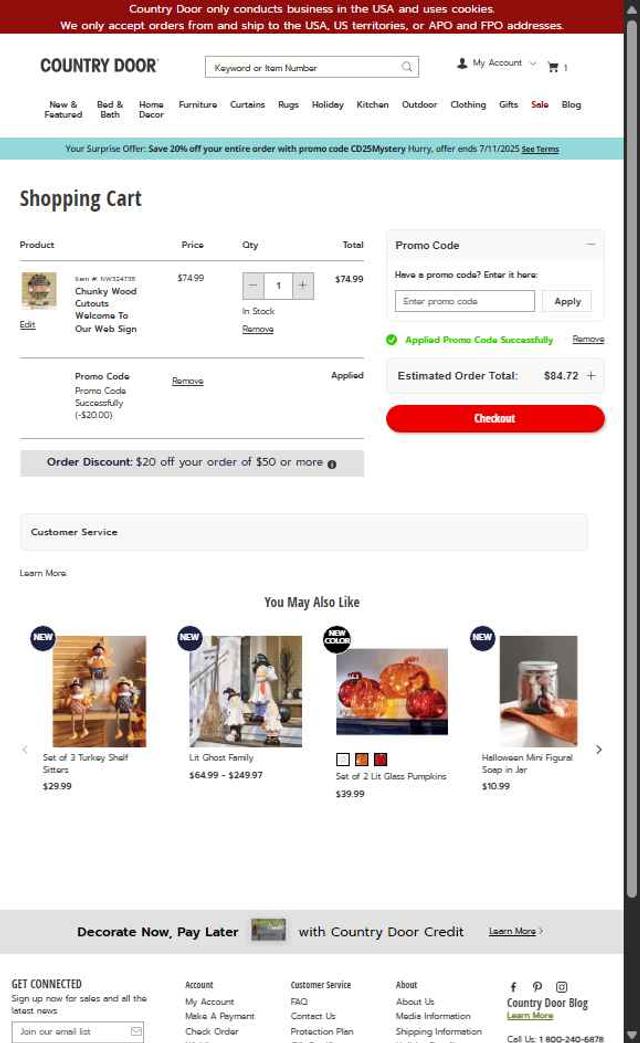Open the shopping cart icon

coord(555,67)
